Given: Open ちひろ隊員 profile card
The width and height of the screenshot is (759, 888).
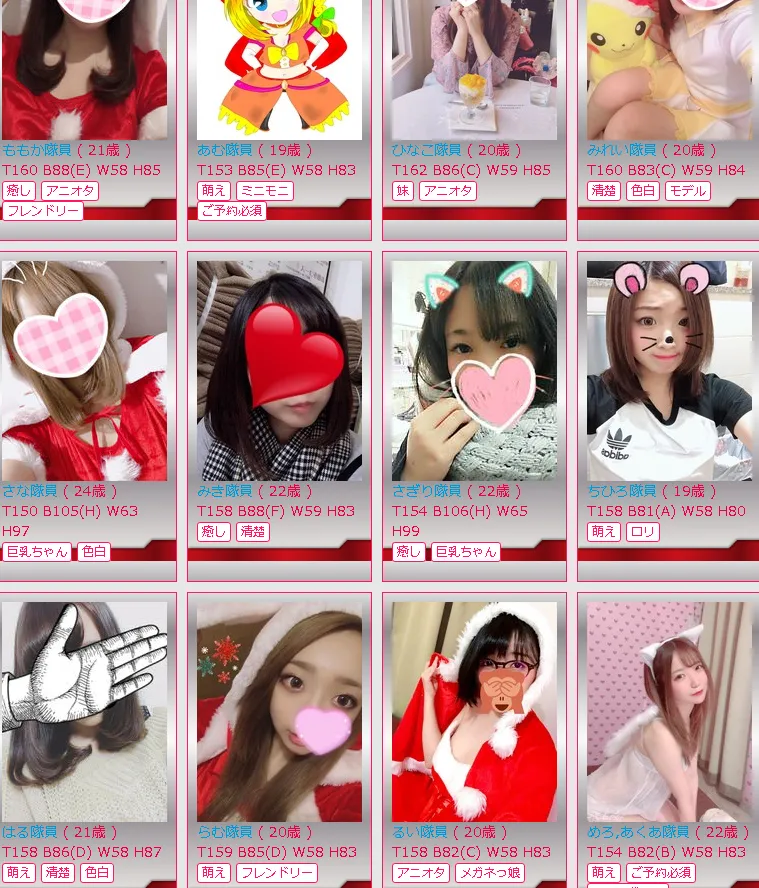Looking at the screenshot, I should 669,370.
